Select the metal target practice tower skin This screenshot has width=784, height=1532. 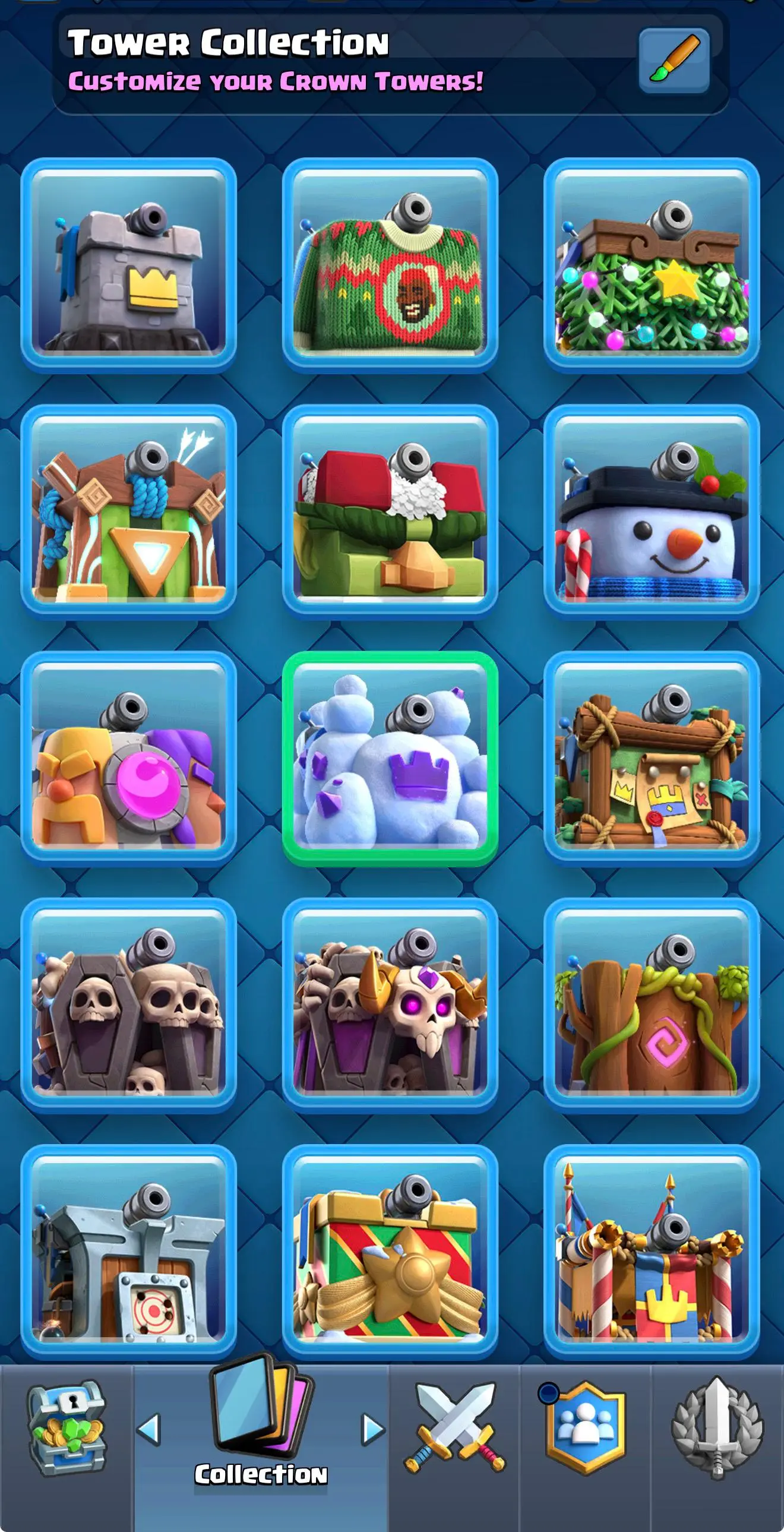point(128,1252)
